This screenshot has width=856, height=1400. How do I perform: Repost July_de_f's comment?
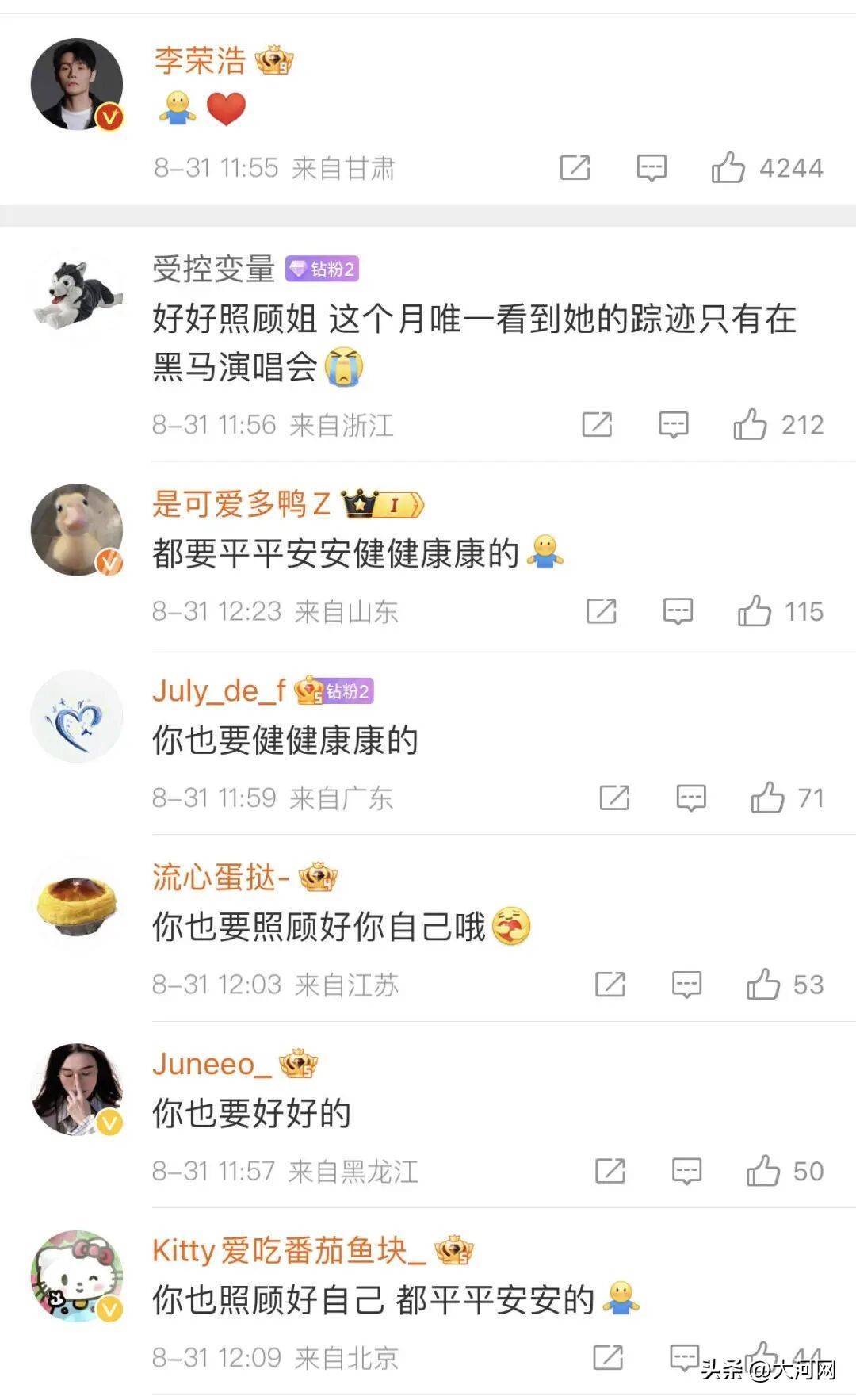point(614,798)
